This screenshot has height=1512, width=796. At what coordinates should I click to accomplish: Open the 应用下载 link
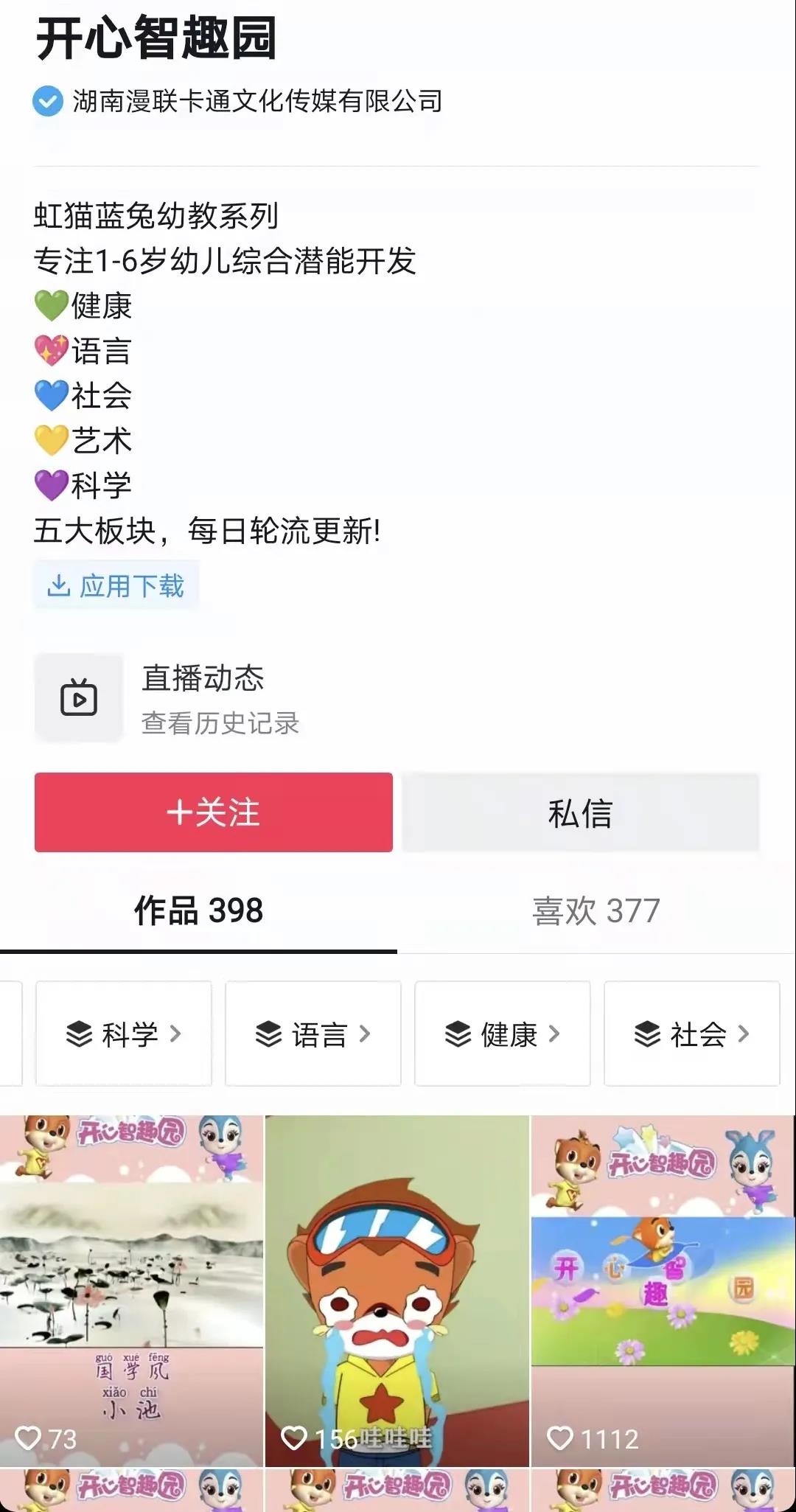point(116,586)
